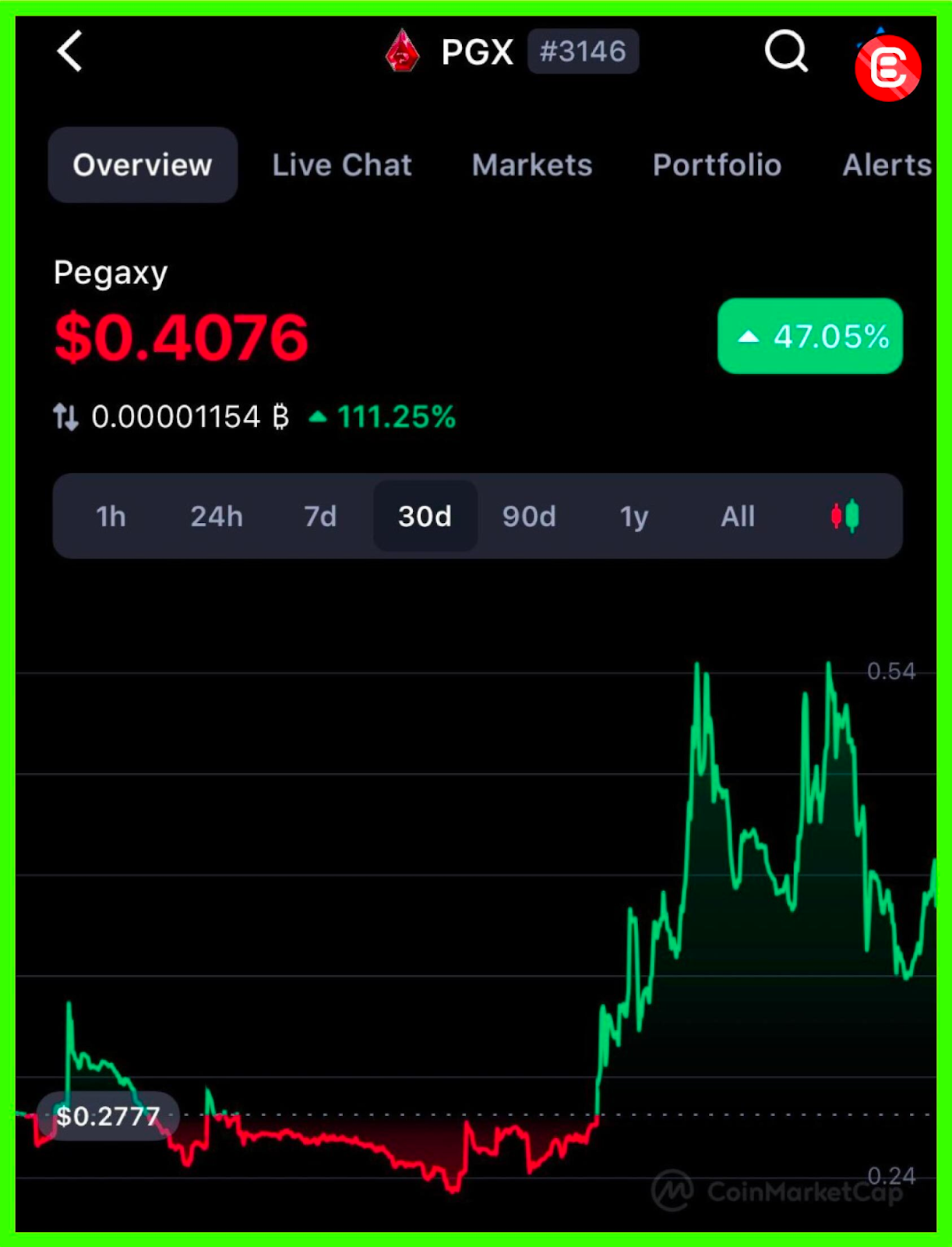The width and height of the screenshot is (952, 1247).
Task: Switch chart range to 90d
Action: [x=529, y=516]
